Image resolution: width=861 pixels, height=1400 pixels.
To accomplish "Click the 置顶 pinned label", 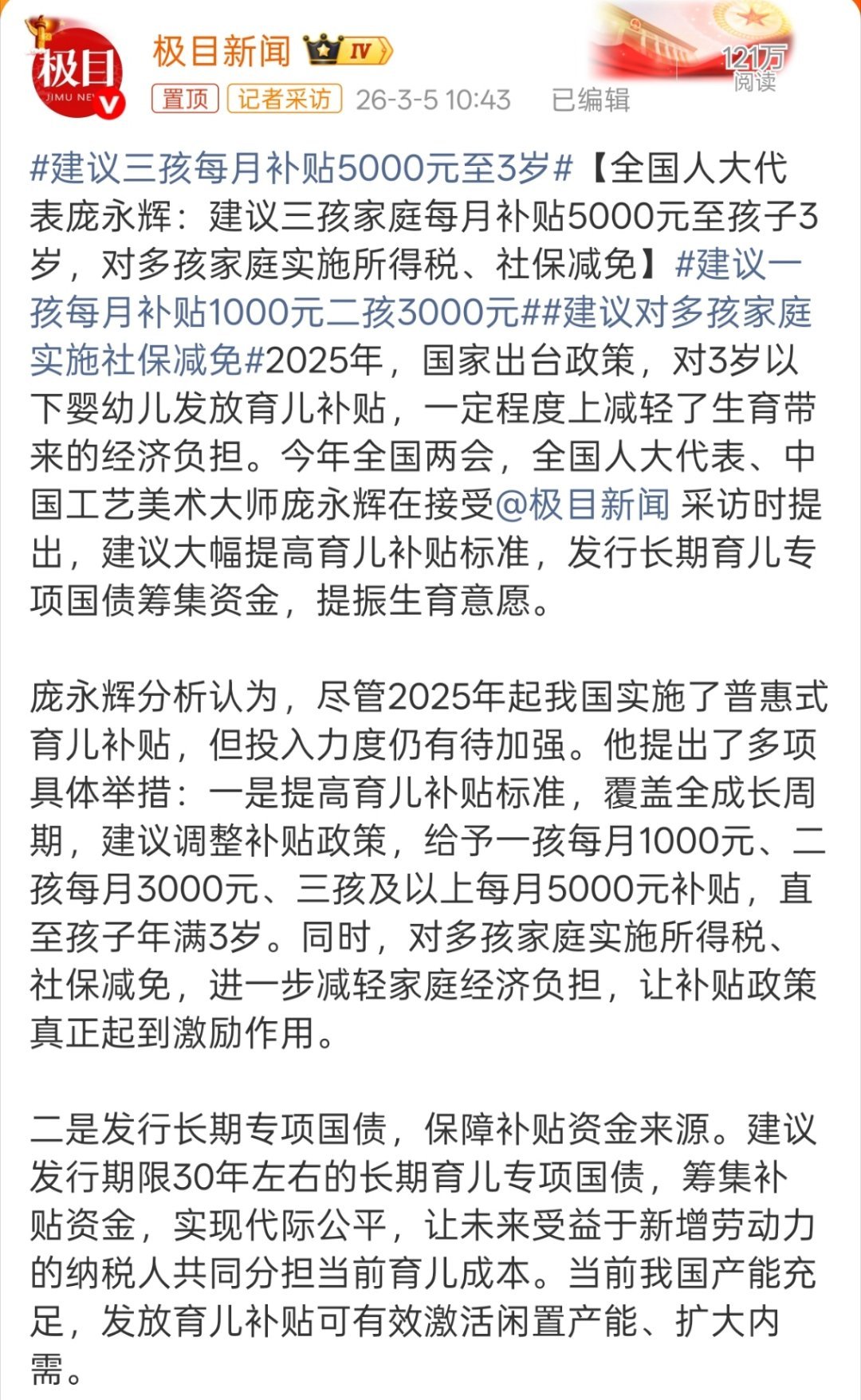I will pos(185,99).
